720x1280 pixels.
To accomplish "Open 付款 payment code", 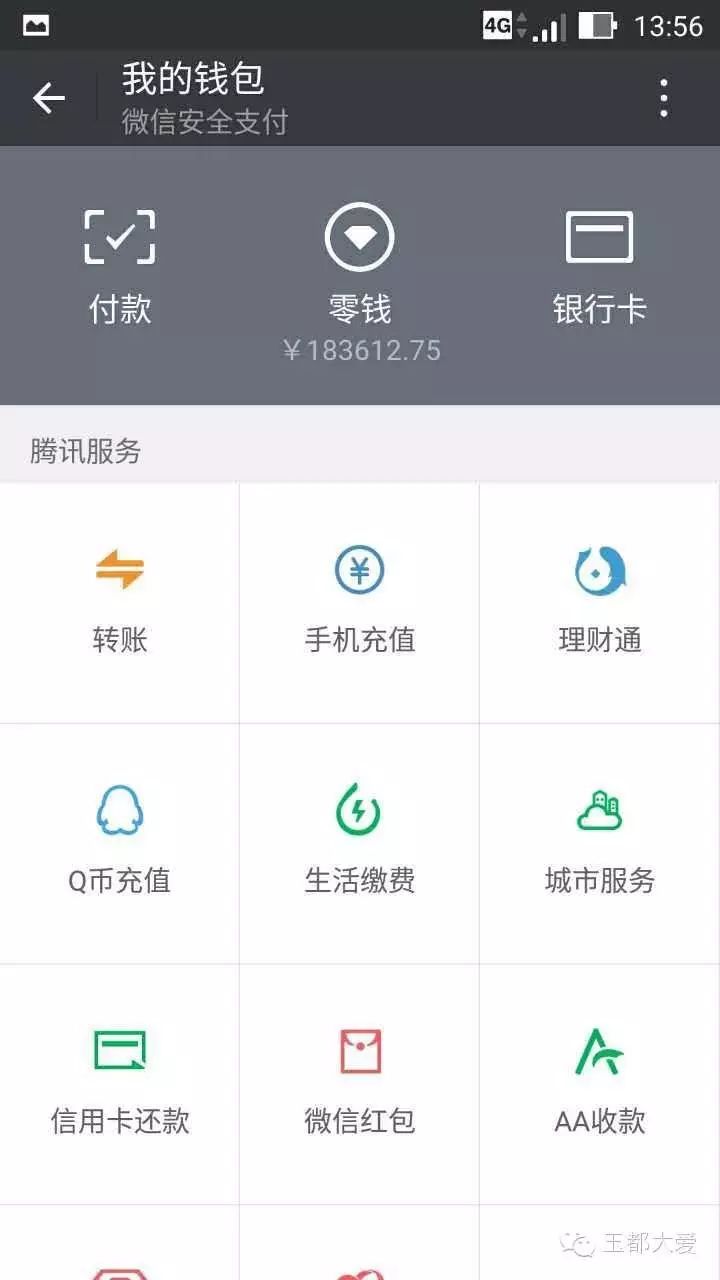I will click(x=120, y=266).
